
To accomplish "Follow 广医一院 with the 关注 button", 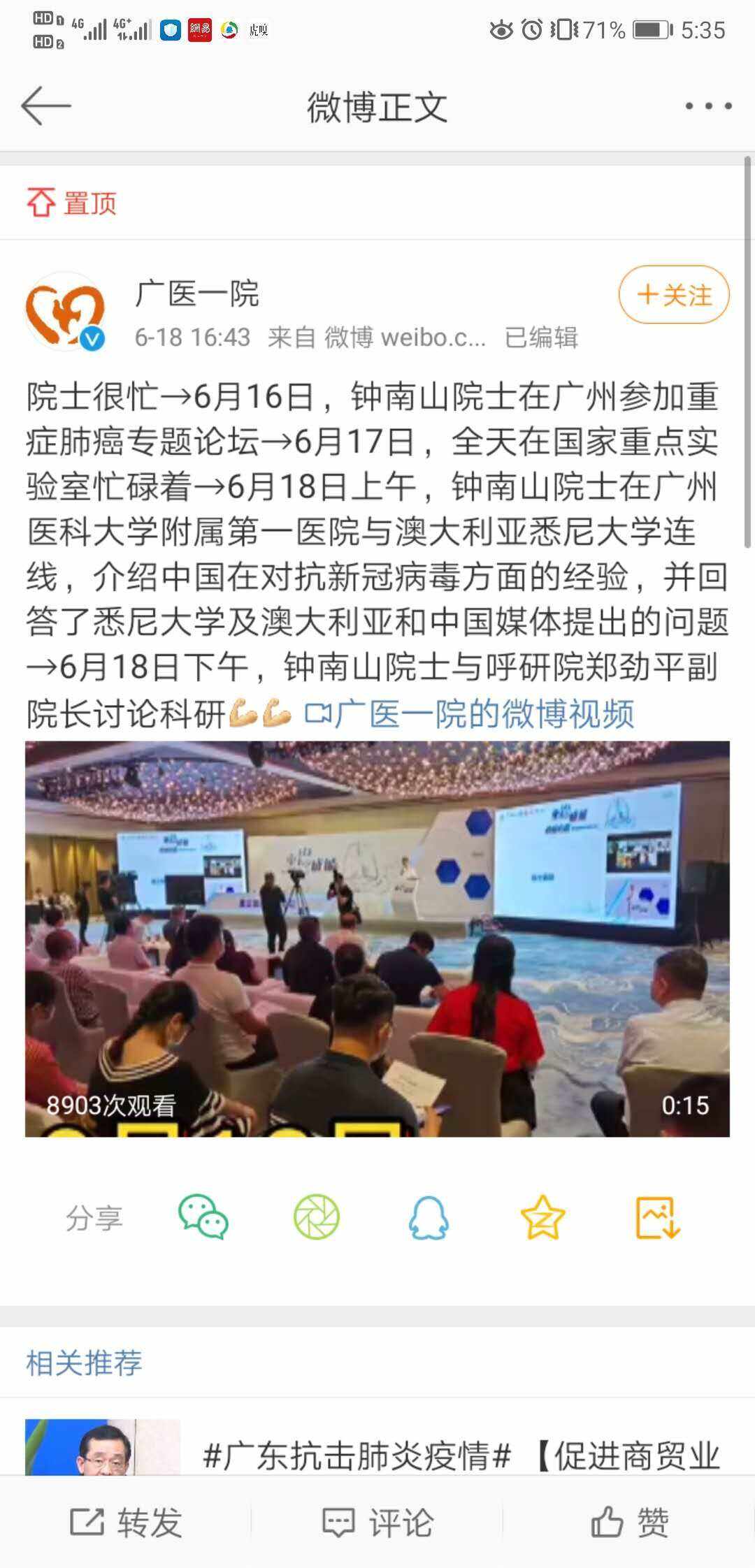I will coord(674,295).
